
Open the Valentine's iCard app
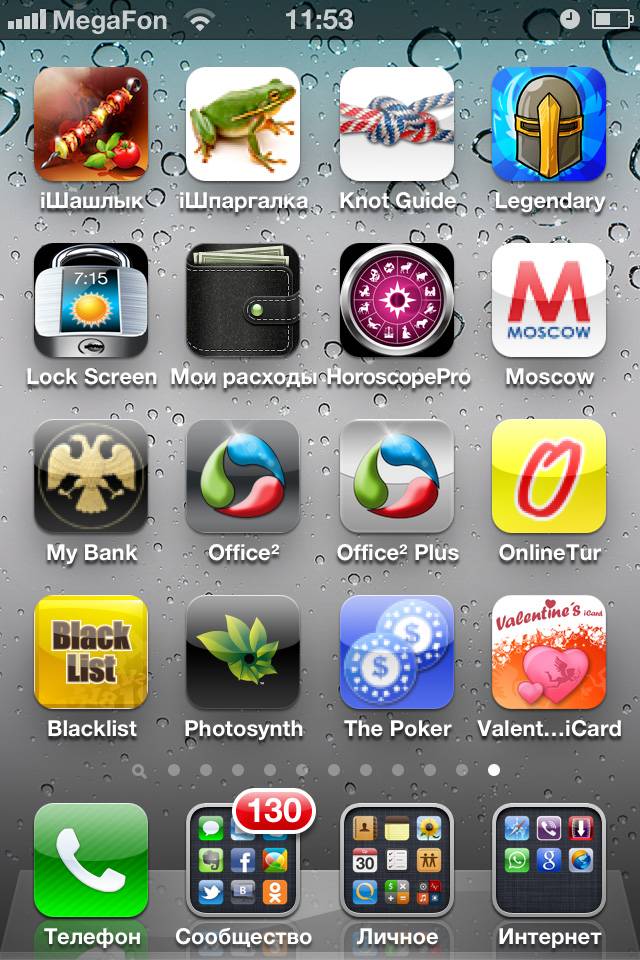[548, 652]
